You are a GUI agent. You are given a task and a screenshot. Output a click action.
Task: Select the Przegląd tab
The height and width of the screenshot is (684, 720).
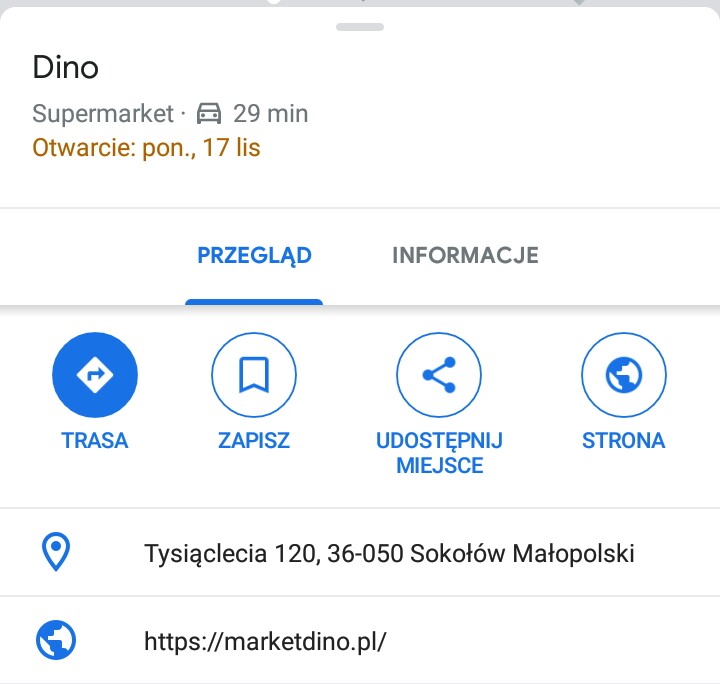[254, 255]
